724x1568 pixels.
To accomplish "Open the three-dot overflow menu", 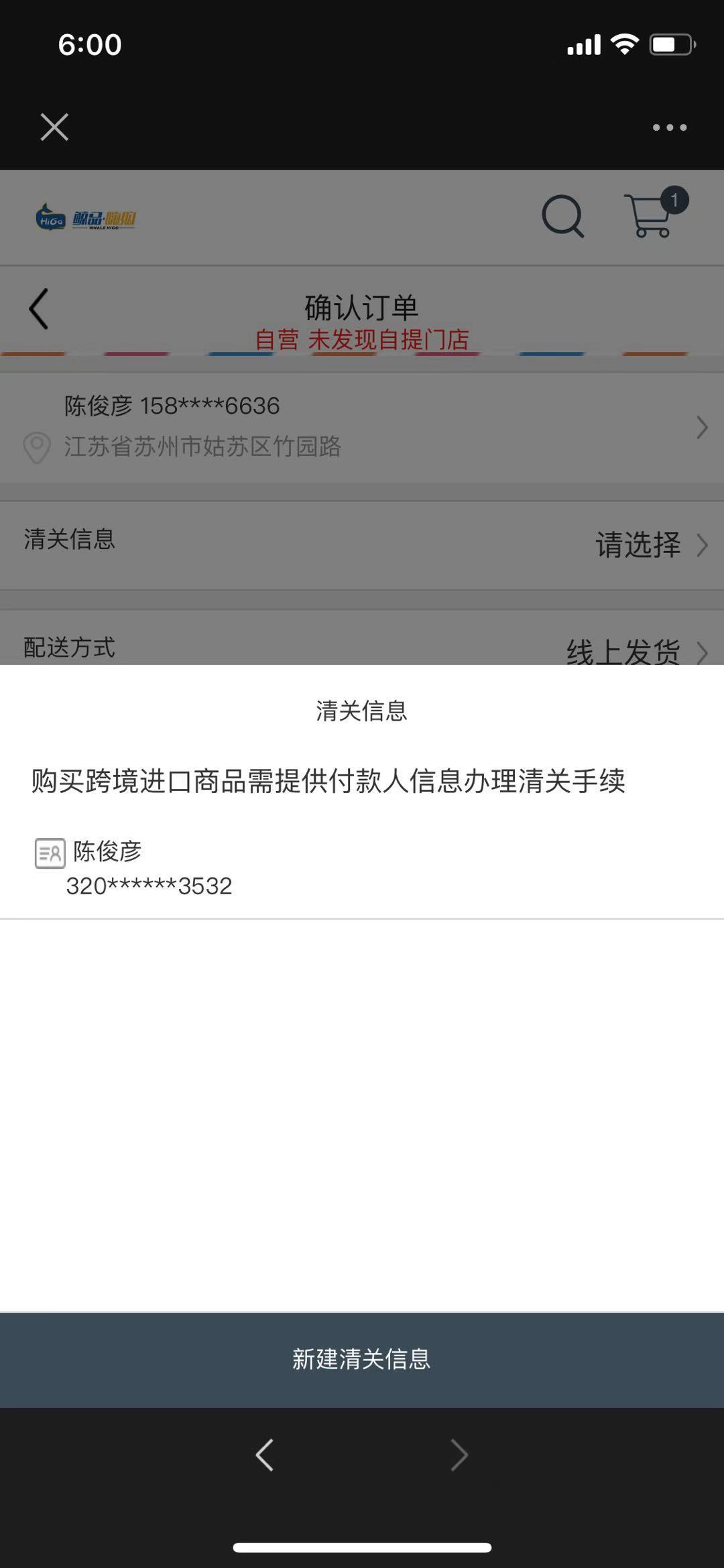I will point(670,127).
